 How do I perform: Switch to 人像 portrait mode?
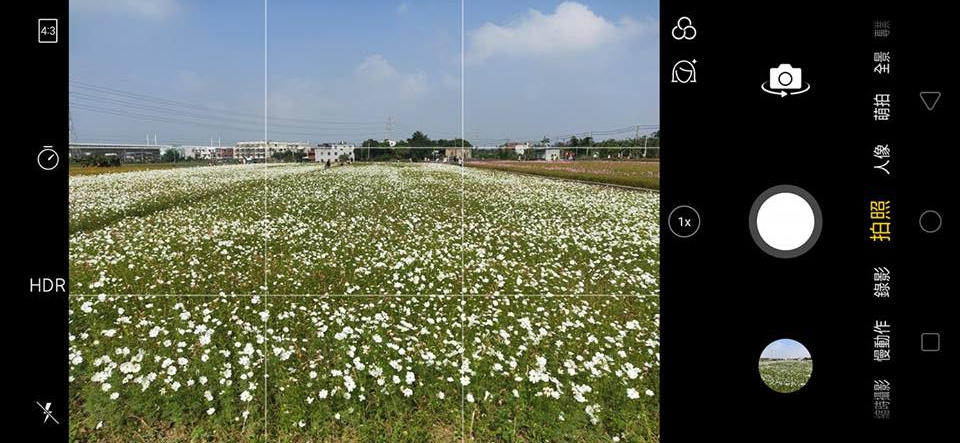(882, 160)
